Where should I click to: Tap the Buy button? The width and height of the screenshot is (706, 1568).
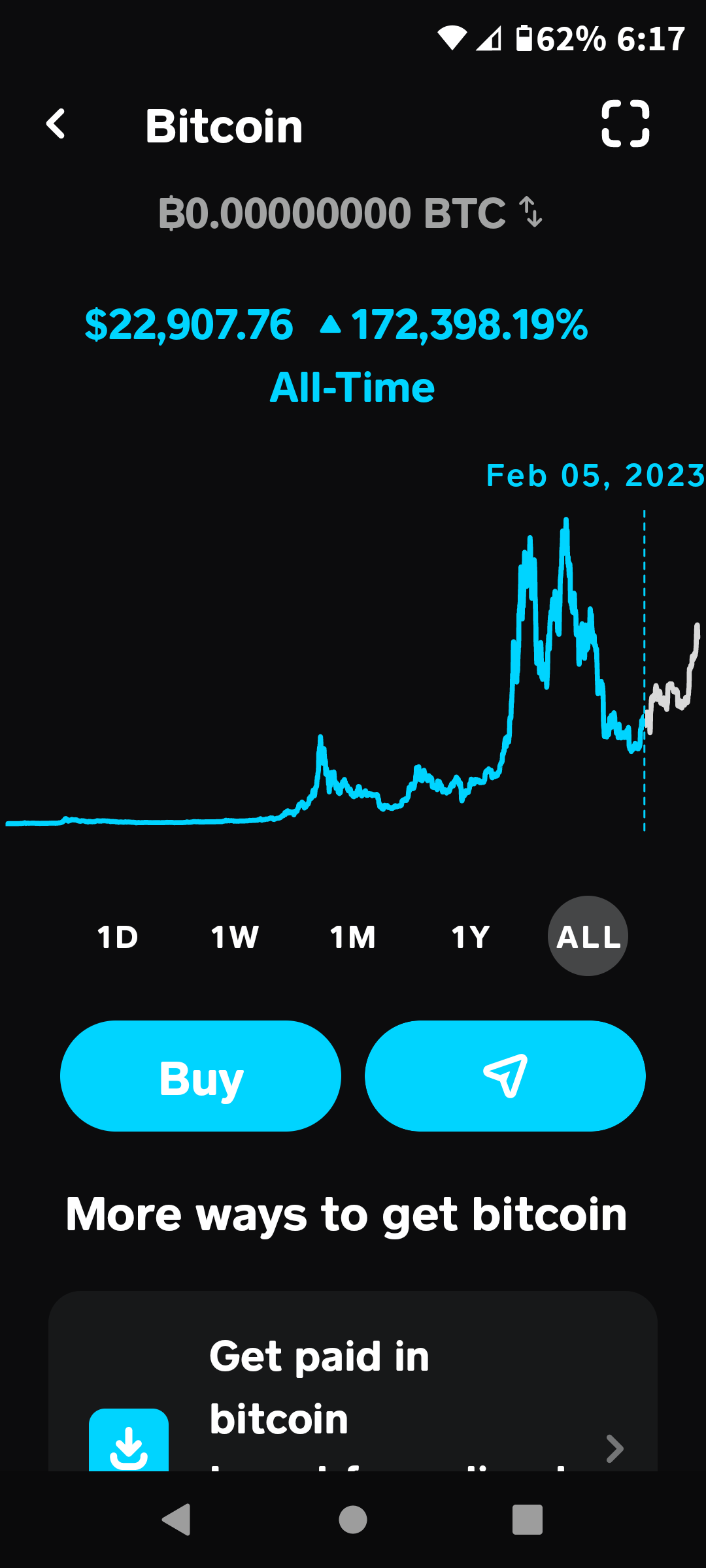coord(201,1076)
